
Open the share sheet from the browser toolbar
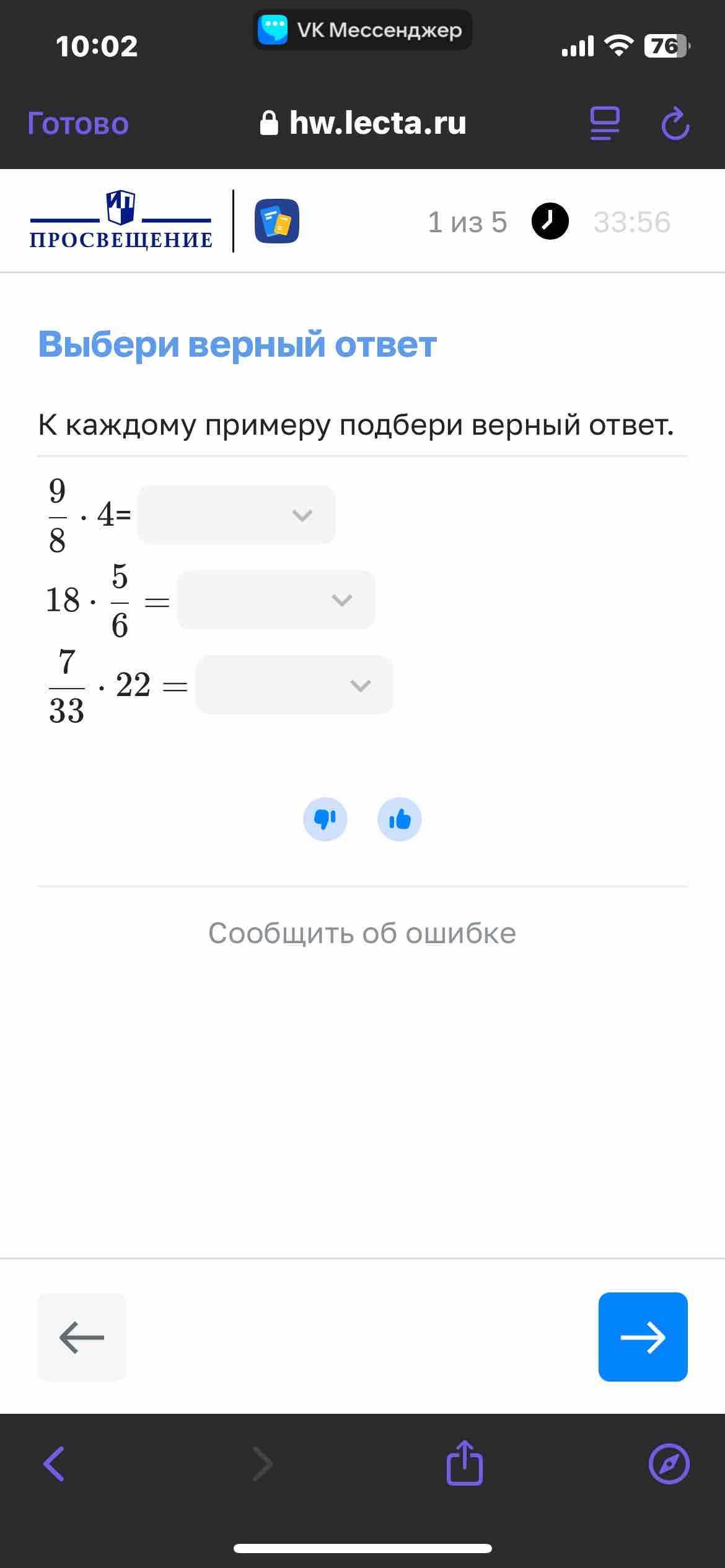click(x=465, y=1463)
